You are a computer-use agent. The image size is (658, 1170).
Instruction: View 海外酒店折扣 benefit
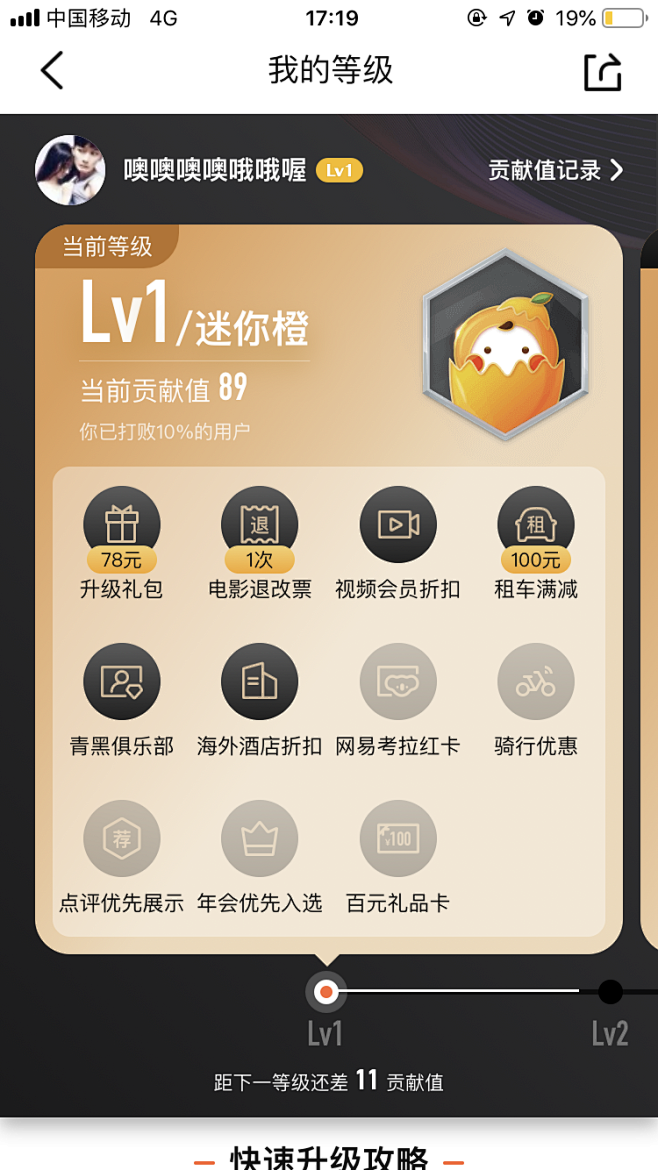(x=259, y=698)
